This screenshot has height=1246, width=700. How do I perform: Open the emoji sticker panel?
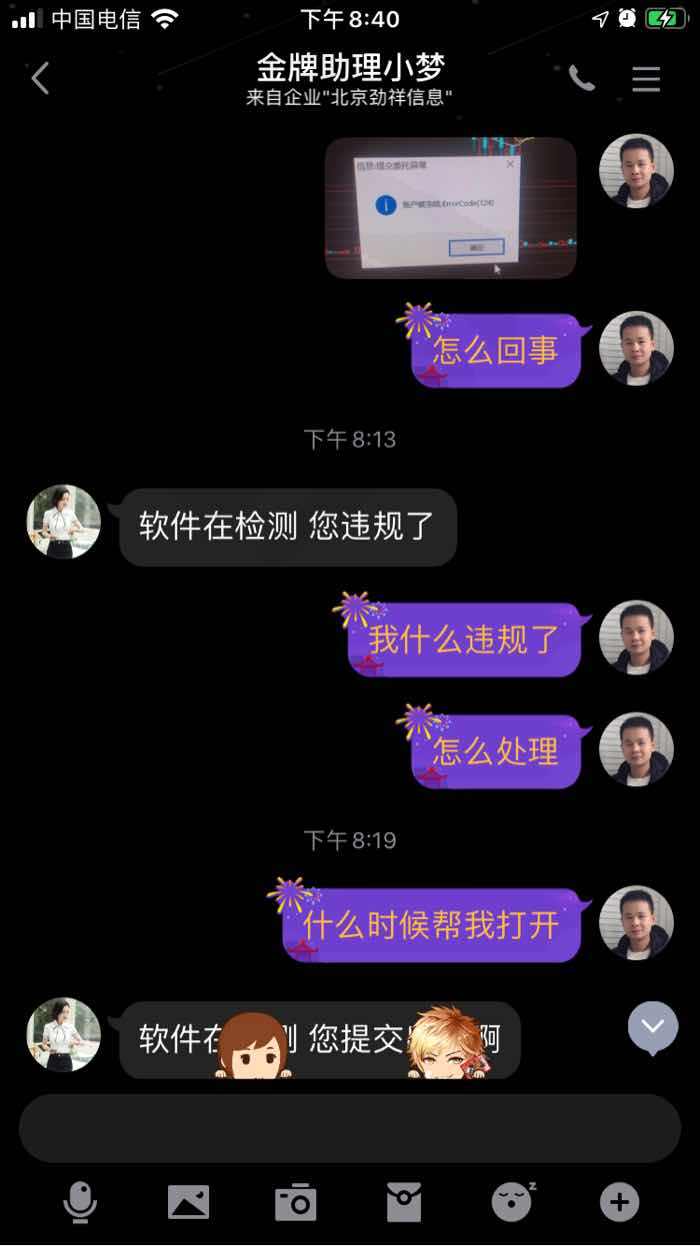(x=513, y=1201)
